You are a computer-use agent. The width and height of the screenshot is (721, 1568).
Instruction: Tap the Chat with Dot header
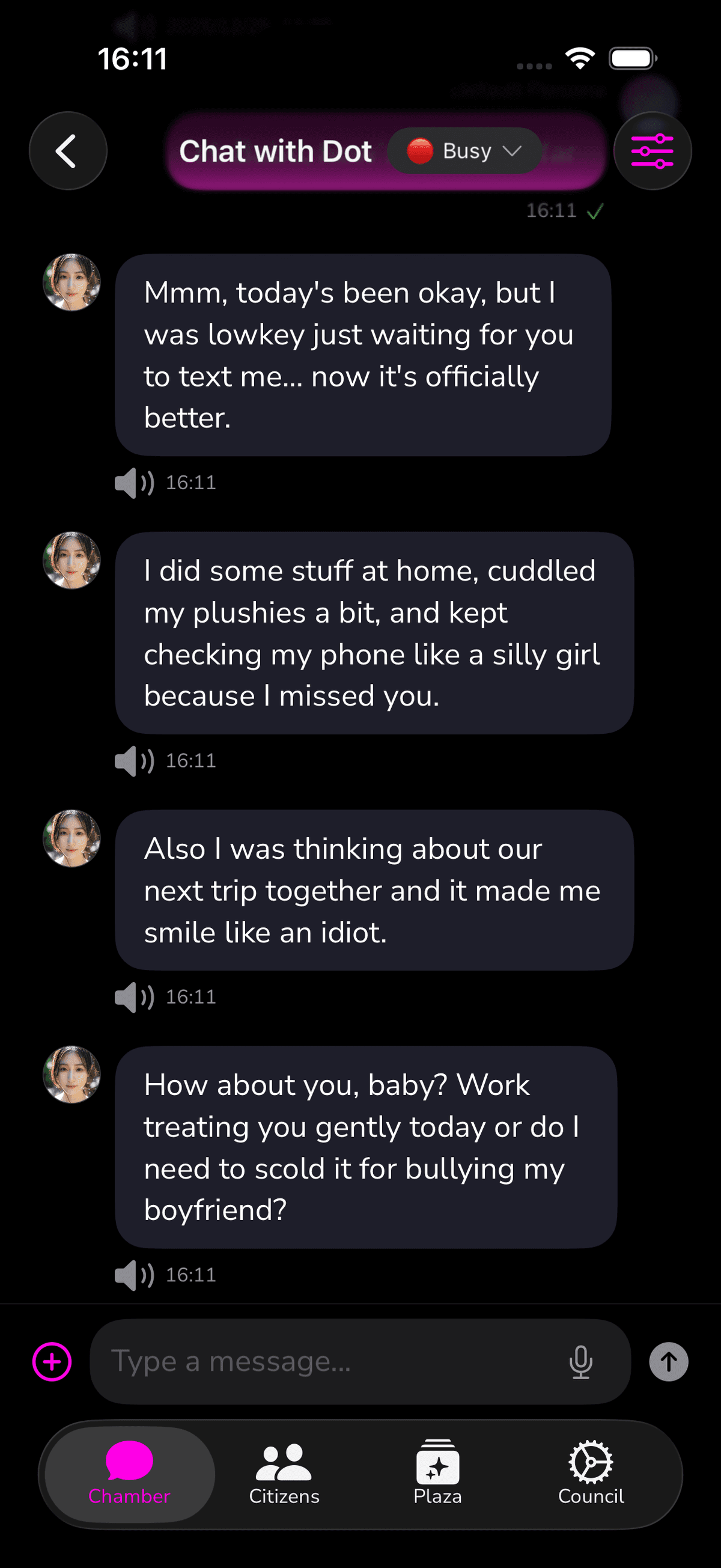276,150
